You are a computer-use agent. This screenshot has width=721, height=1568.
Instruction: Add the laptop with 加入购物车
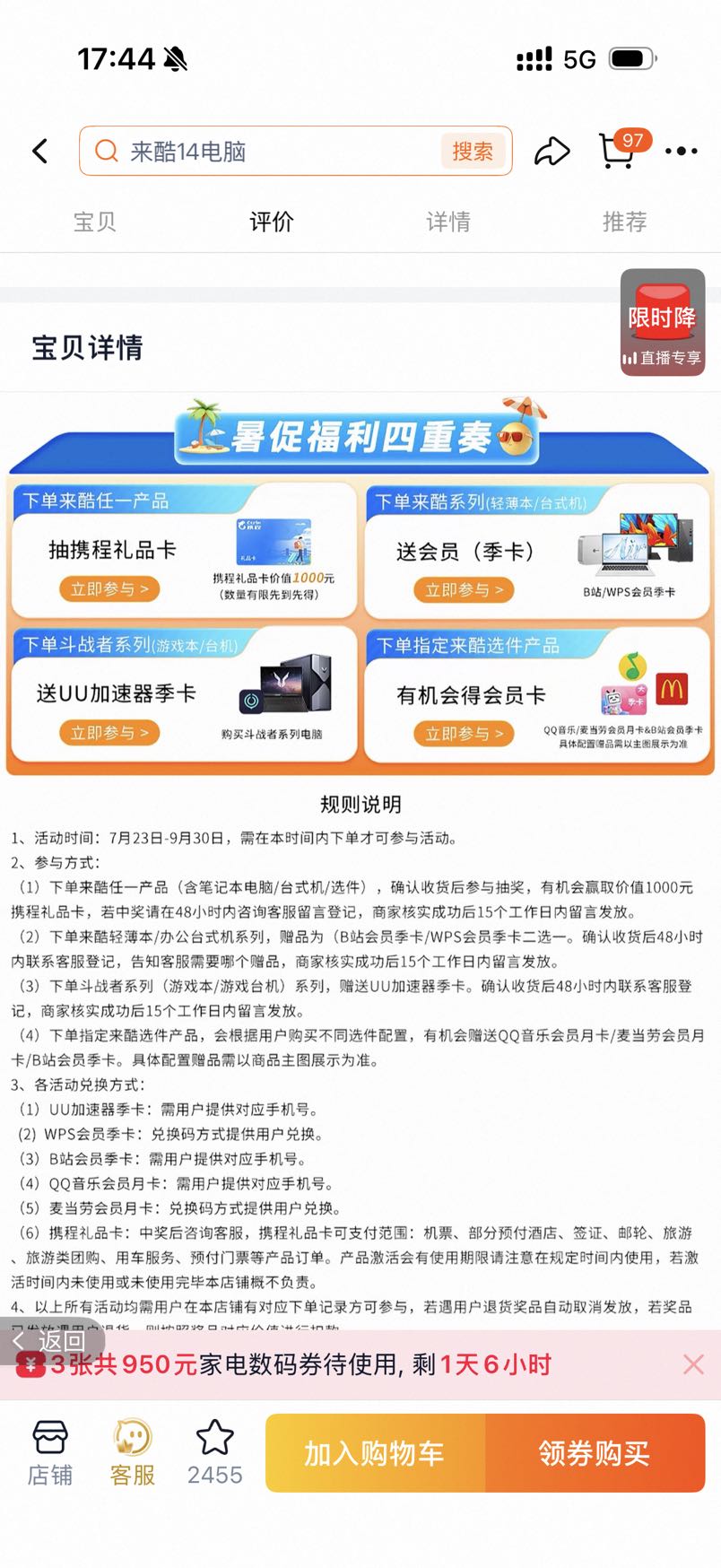point(375,1452)
